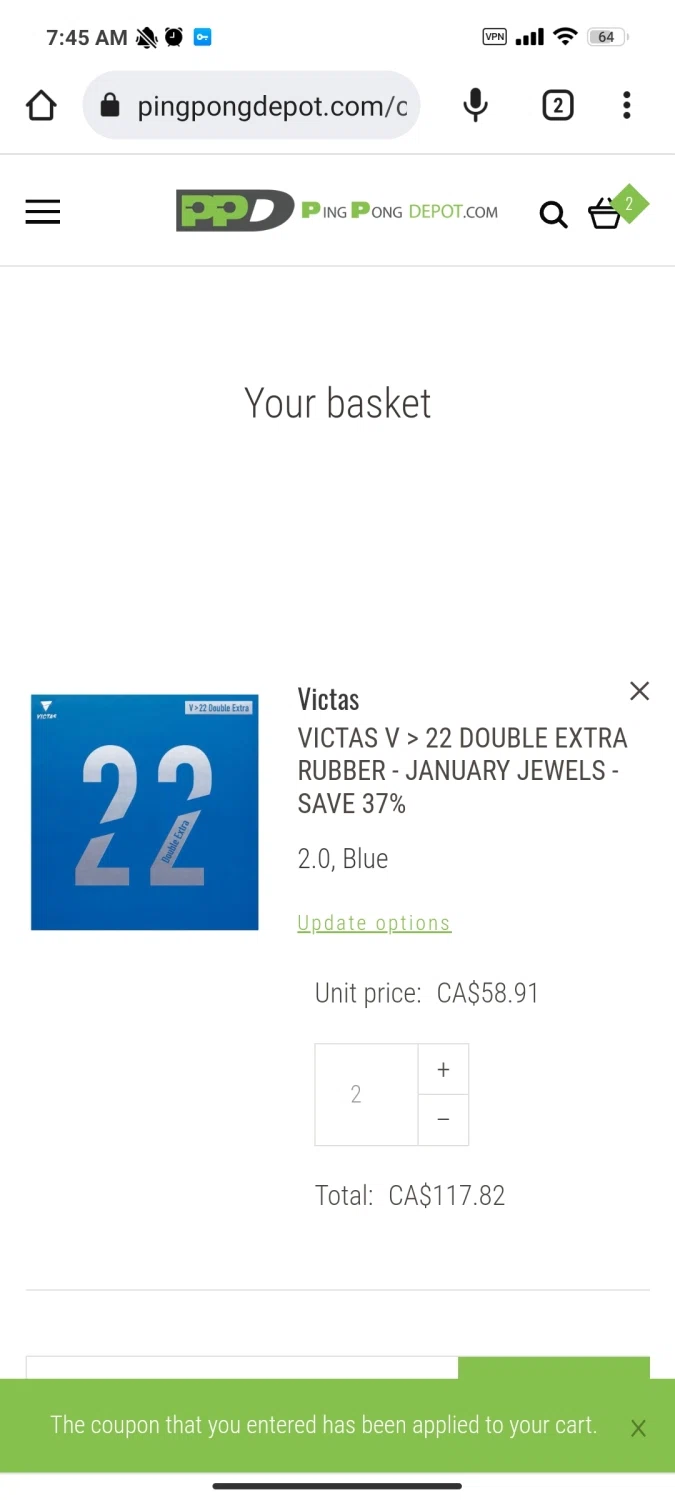
Task: Decrease the quantity with the minus button
Action: (x=443, y=1120)
